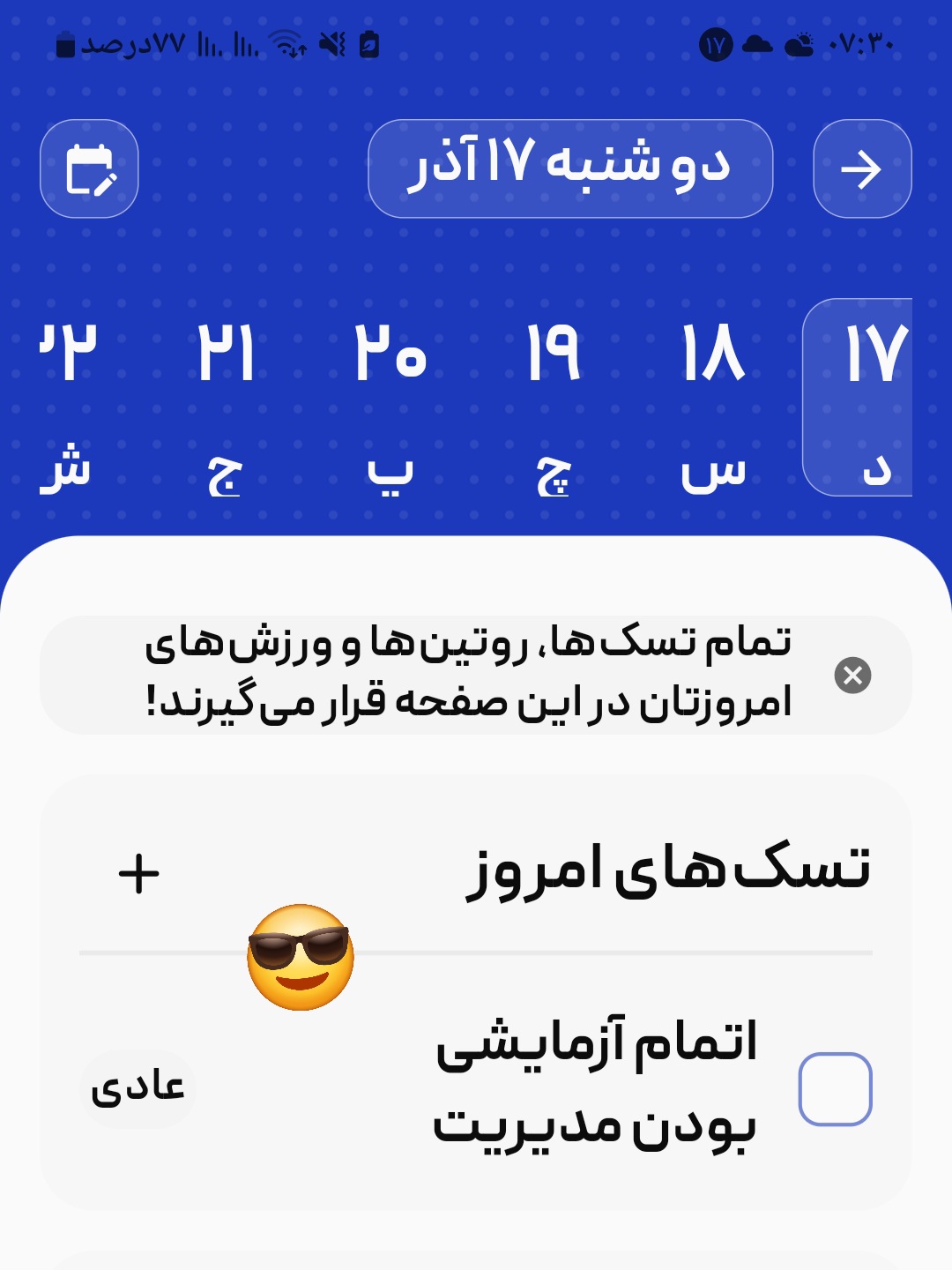Dismiss the info banner about today's tasks

852,676
